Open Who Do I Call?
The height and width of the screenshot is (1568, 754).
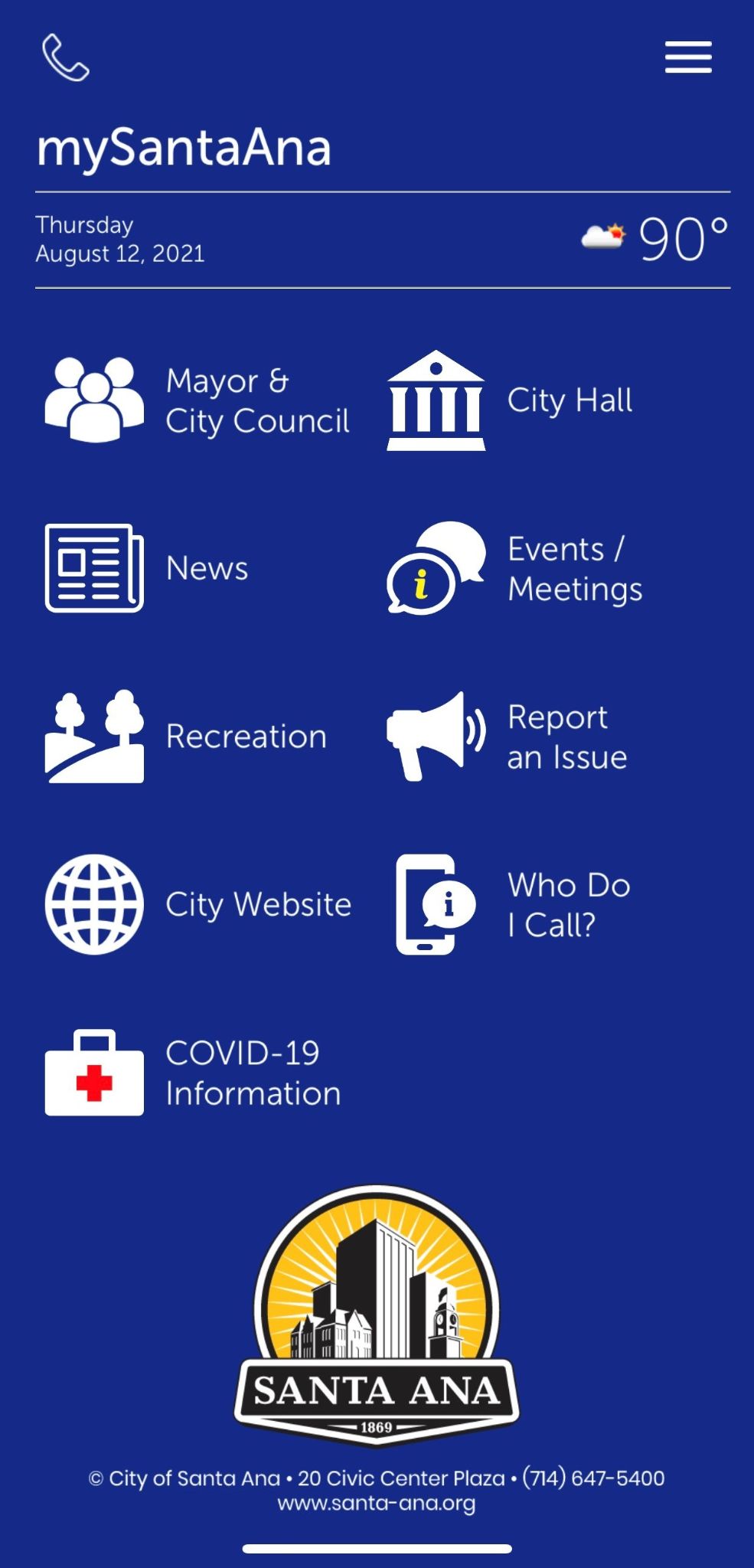(513, 904)
